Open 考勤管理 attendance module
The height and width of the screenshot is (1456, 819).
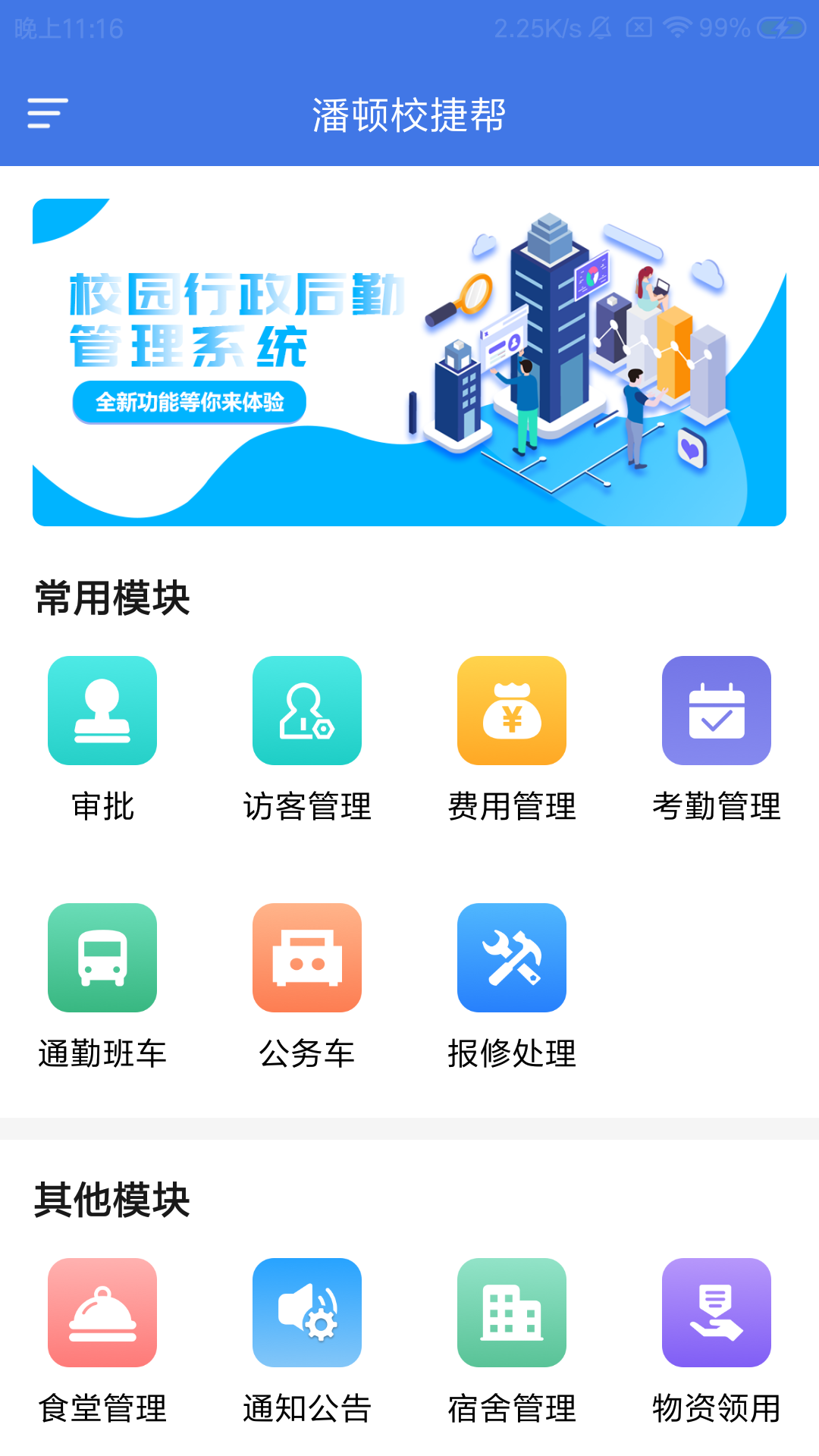tap(717, 711)
